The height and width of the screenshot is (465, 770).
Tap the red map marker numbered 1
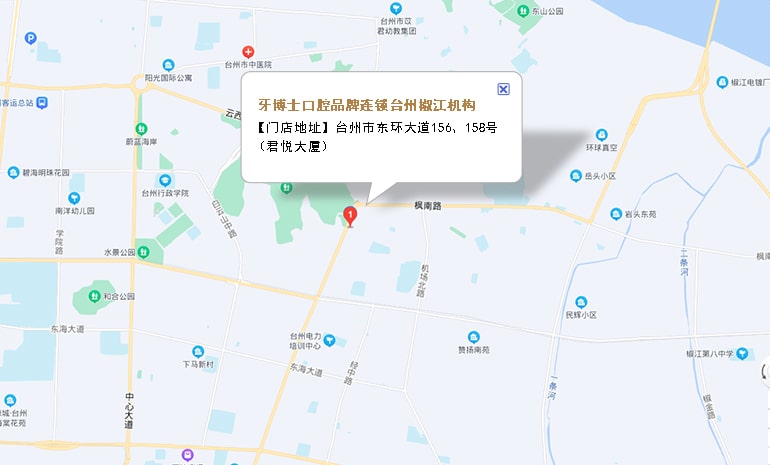[x=350, y=215]
